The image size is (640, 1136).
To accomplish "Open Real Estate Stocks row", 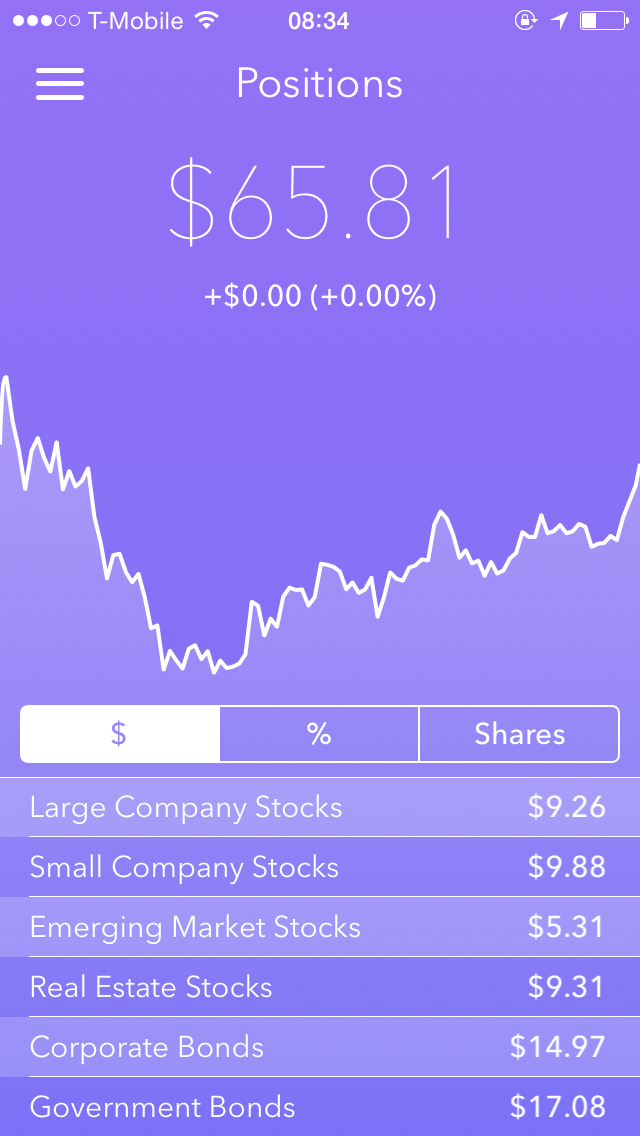I will (320, 987).
